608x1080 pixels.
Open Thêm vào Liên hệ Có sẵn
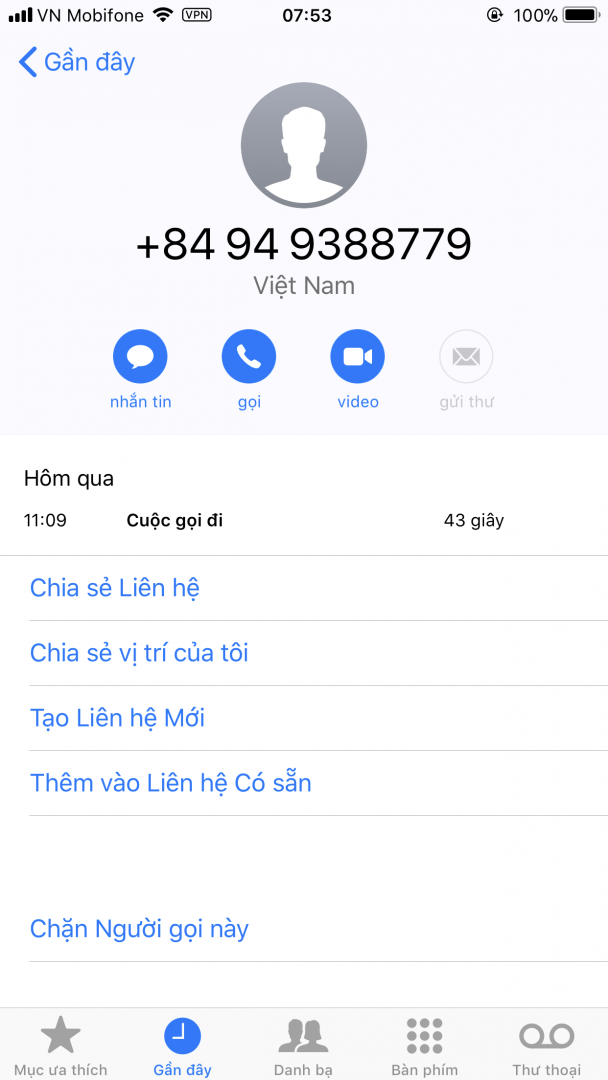click(171, 783)
